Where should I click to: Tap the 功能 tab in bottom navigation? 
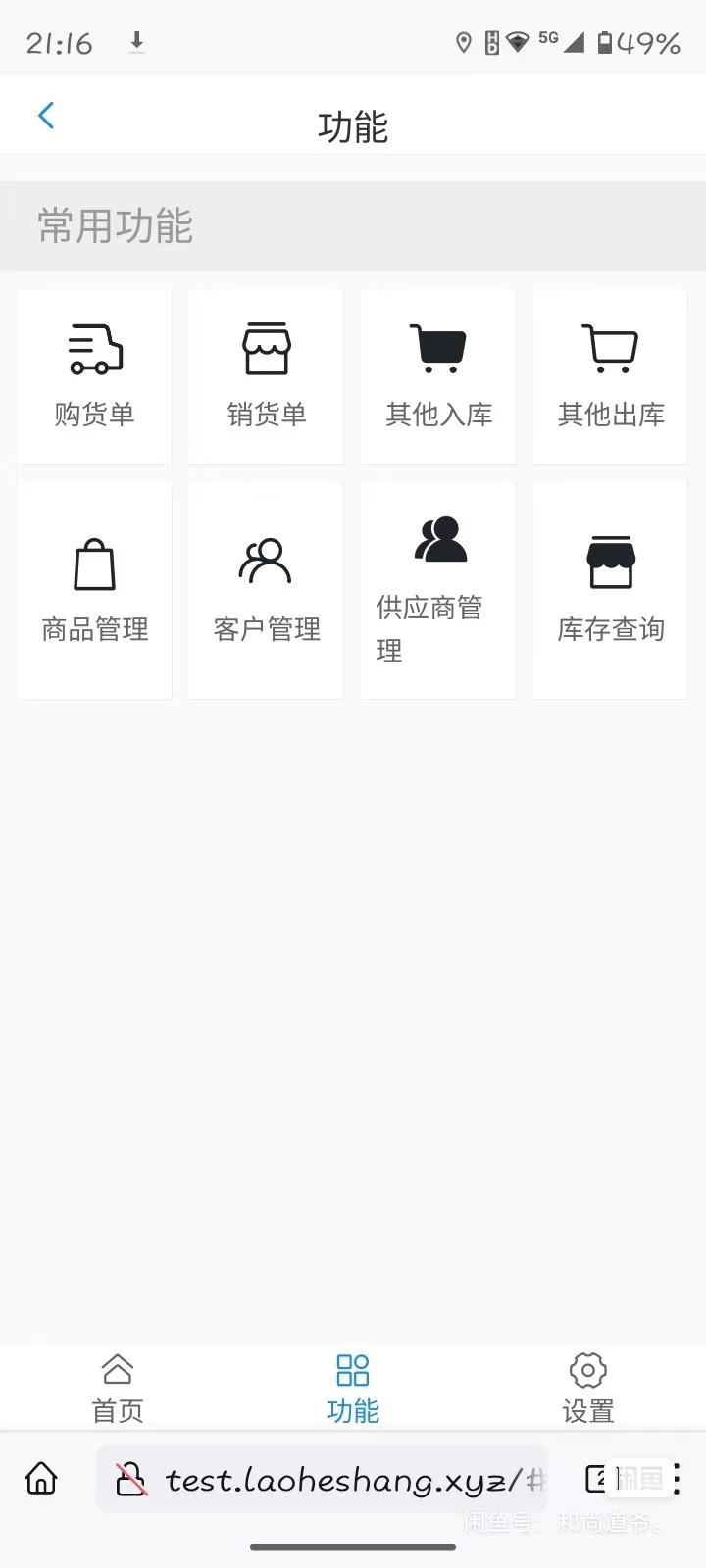coord(353,1388)
